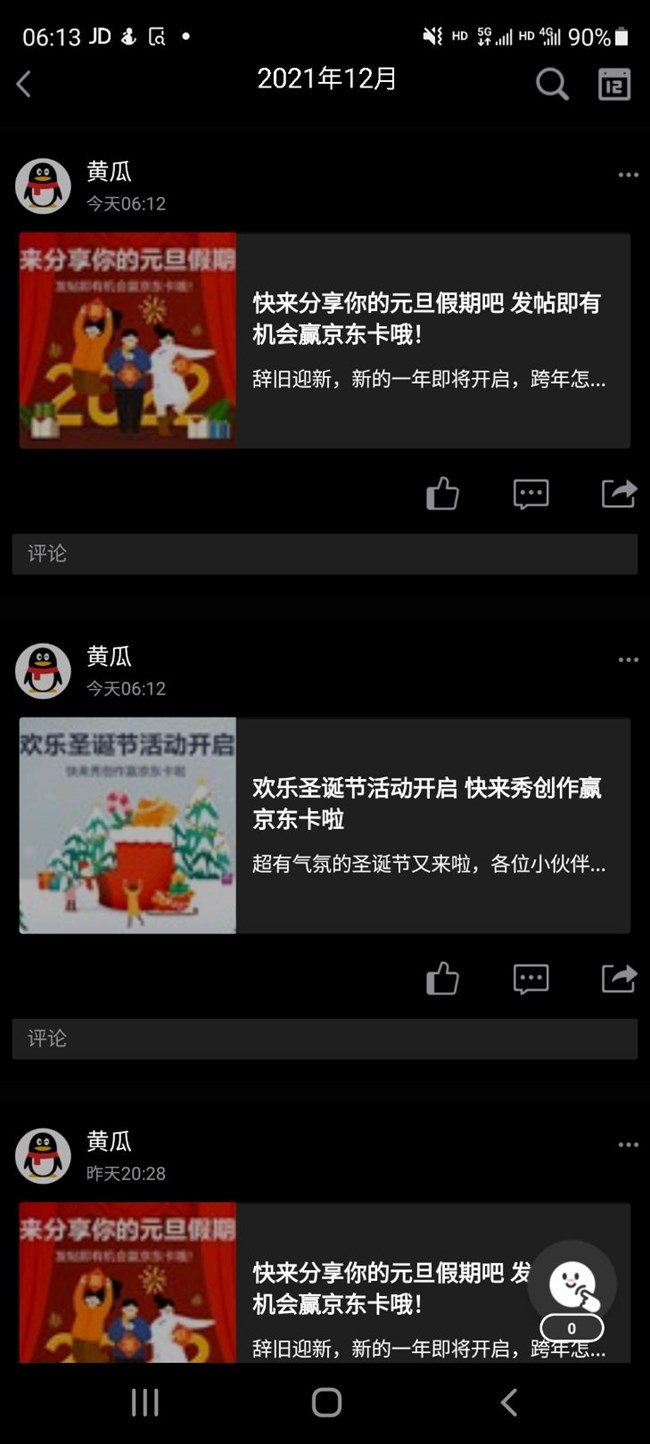Tap the floating smiley face button
This screenshot has width=650, height=1444.
(573, 1285)
